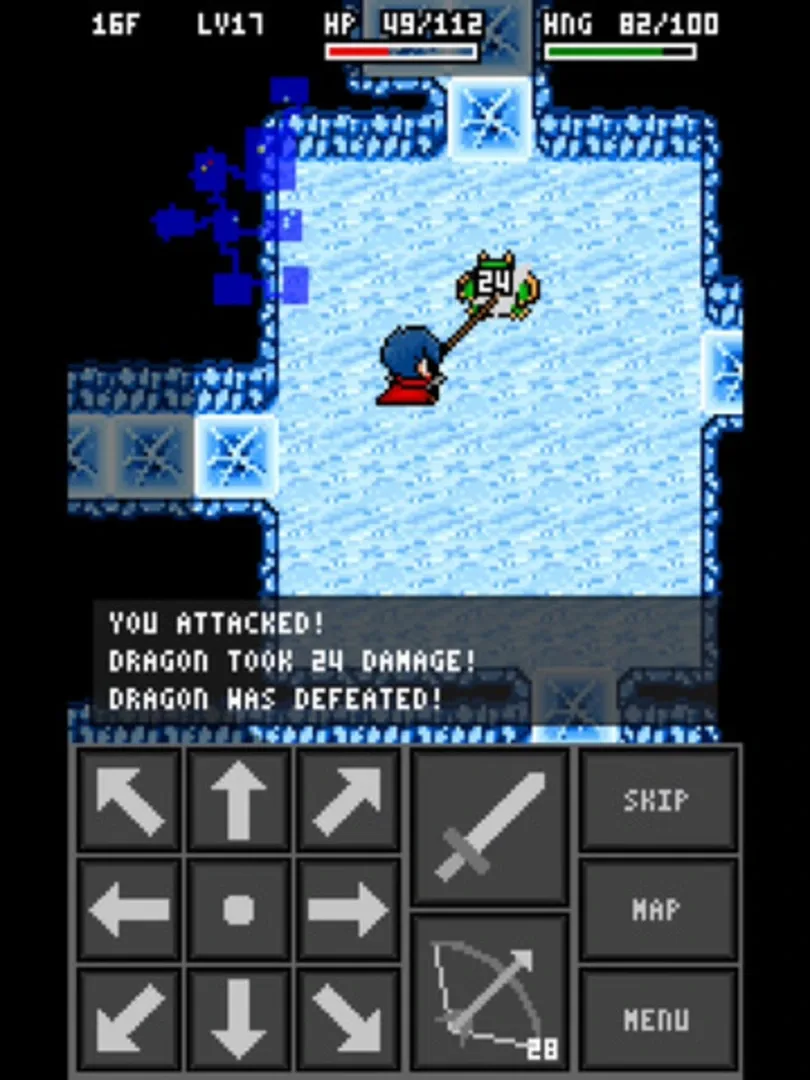Open the game MENU
This screenshot has width=810, height=1080.
coord(658,1018)
